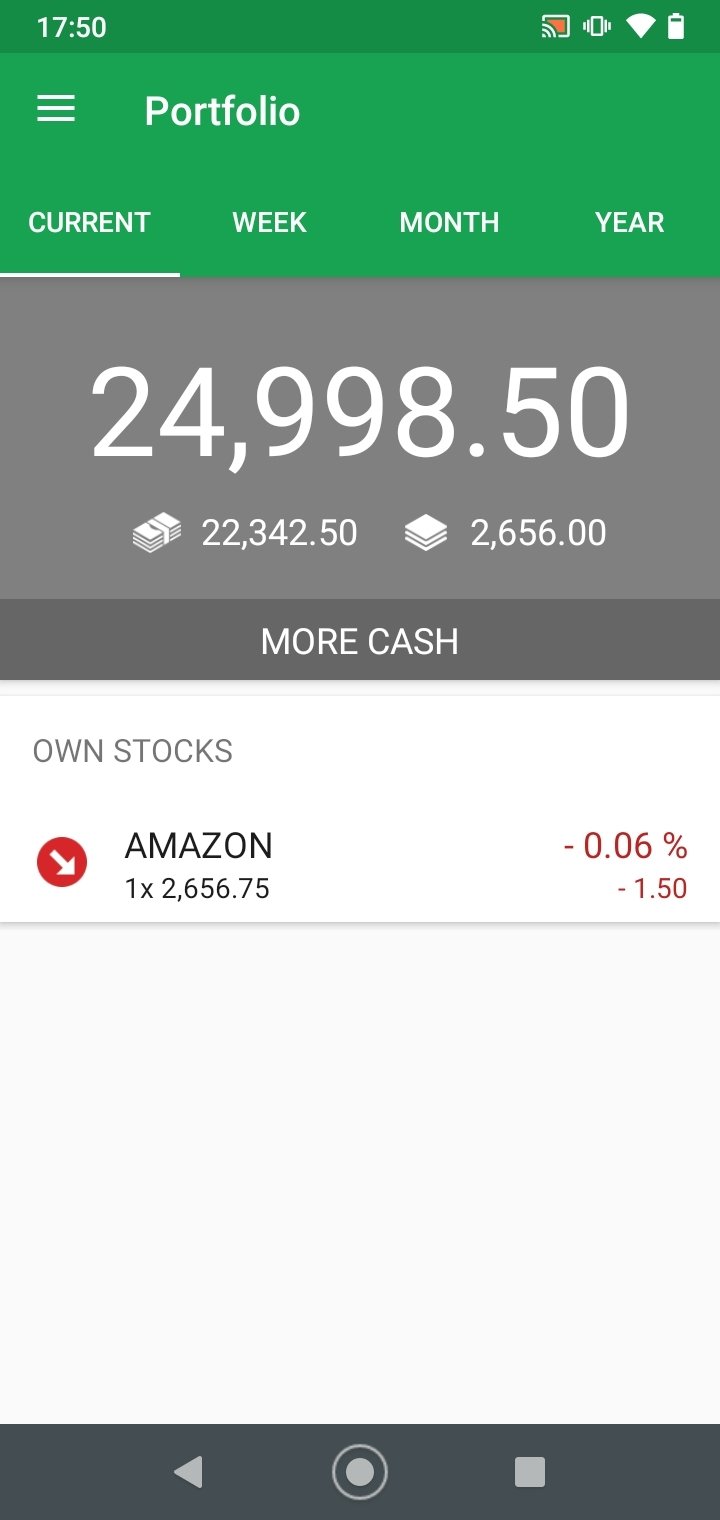Switch to the Year tab
Screen dimensions: 720x1520
630,222
